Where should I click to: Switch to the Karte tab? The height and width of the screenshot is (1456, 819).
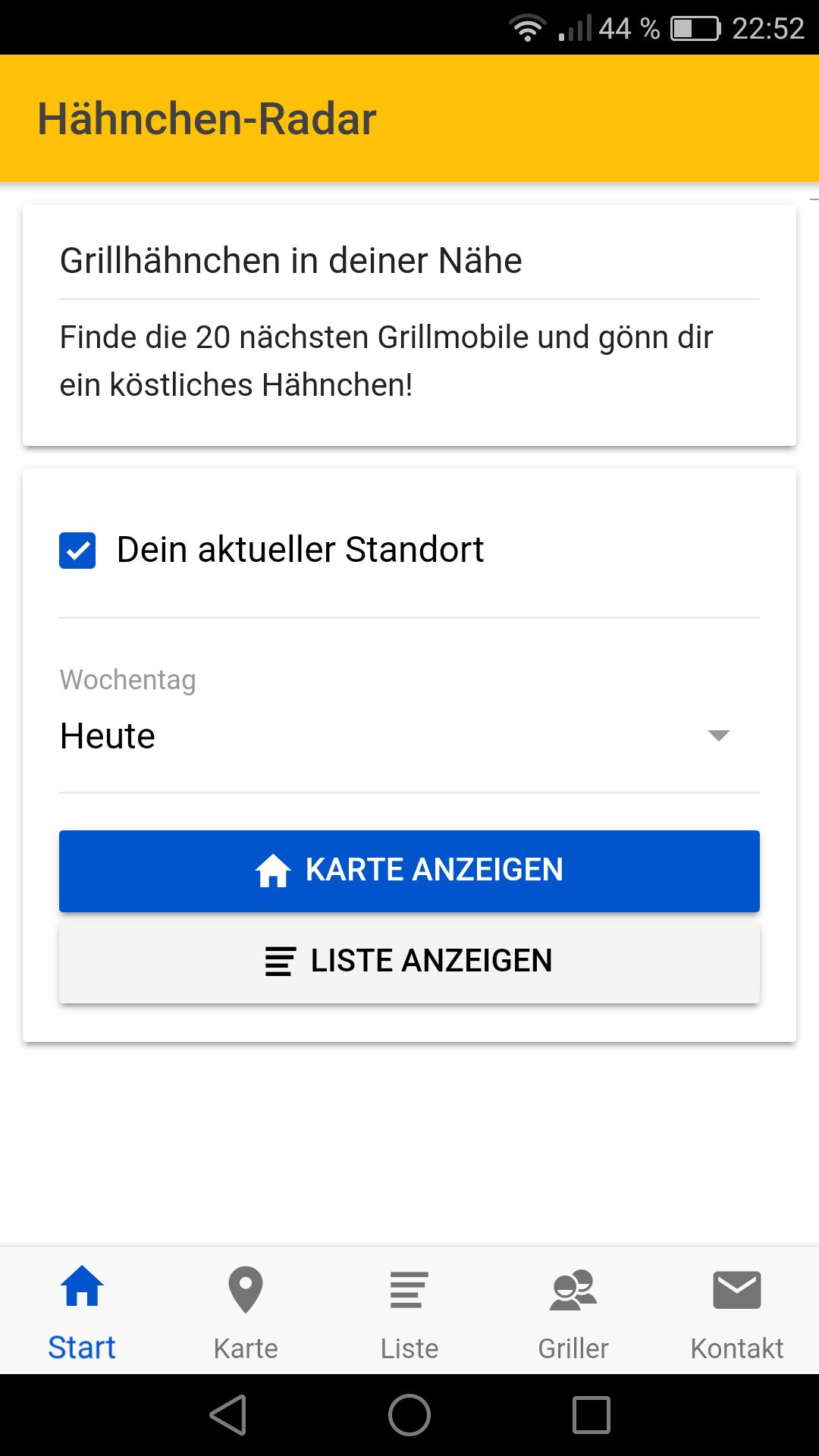click(x=246, y=1311)
